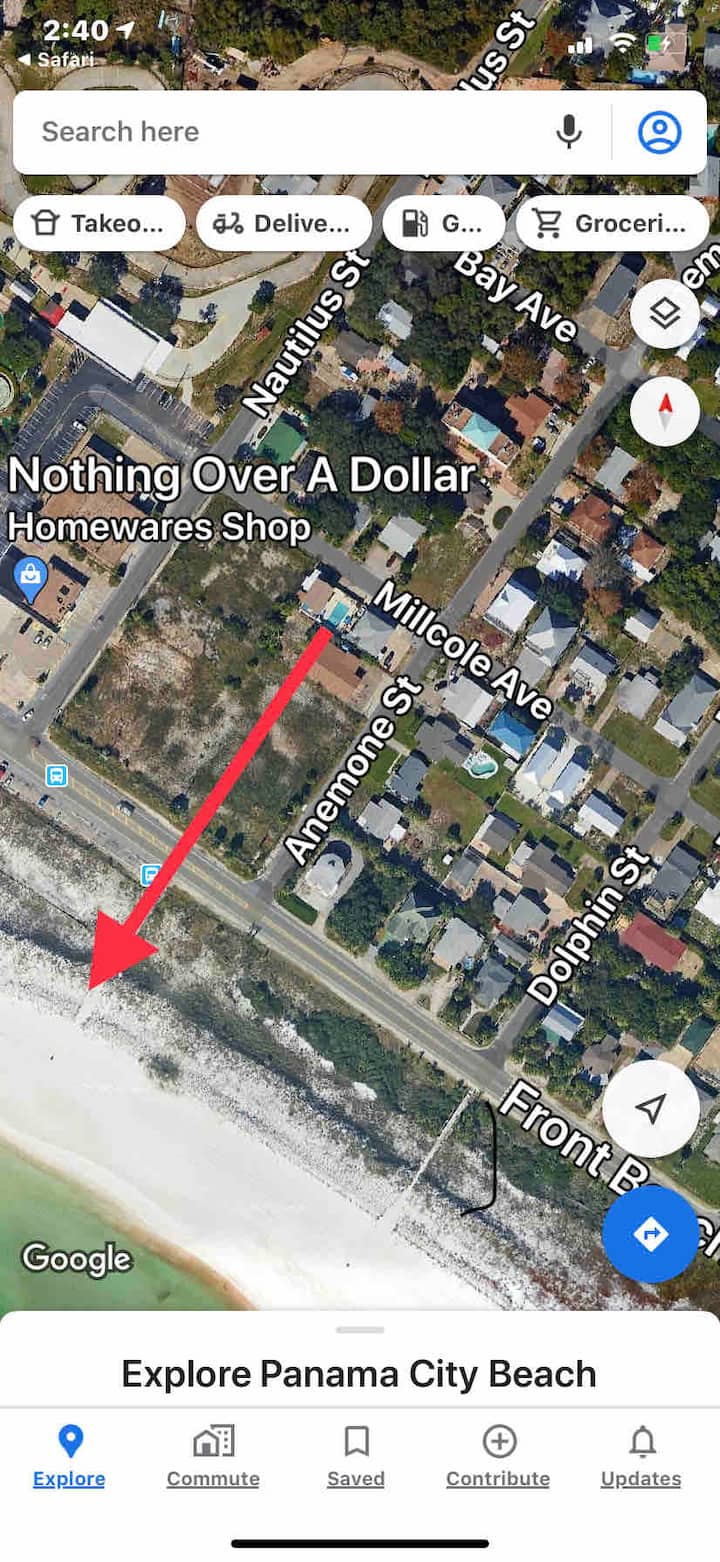Start voice search with microphone
This screenshot has width=720, height=1562.
pyautogui.click(x=569, y=132)
